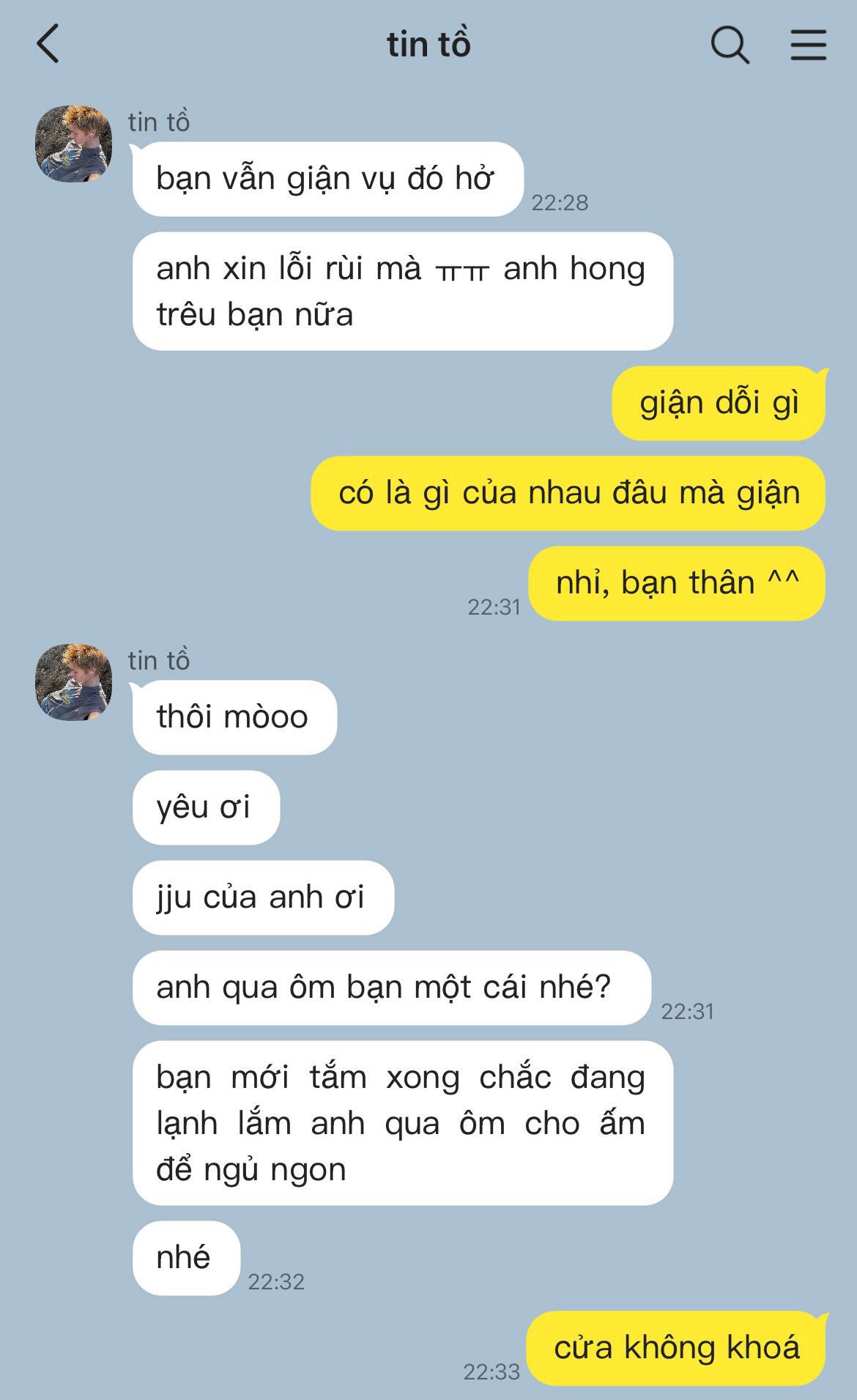Open the chat menu with three lines
Viewport: 857px width, 1400px height.
(809, 45)
